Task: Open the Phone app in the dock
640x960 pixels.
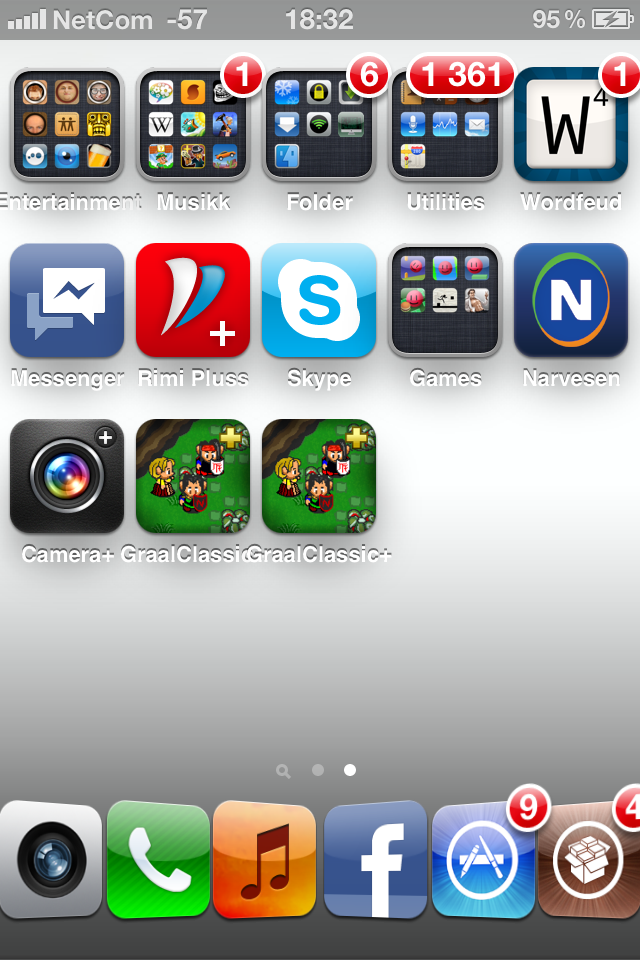Action: coord(159,860)
